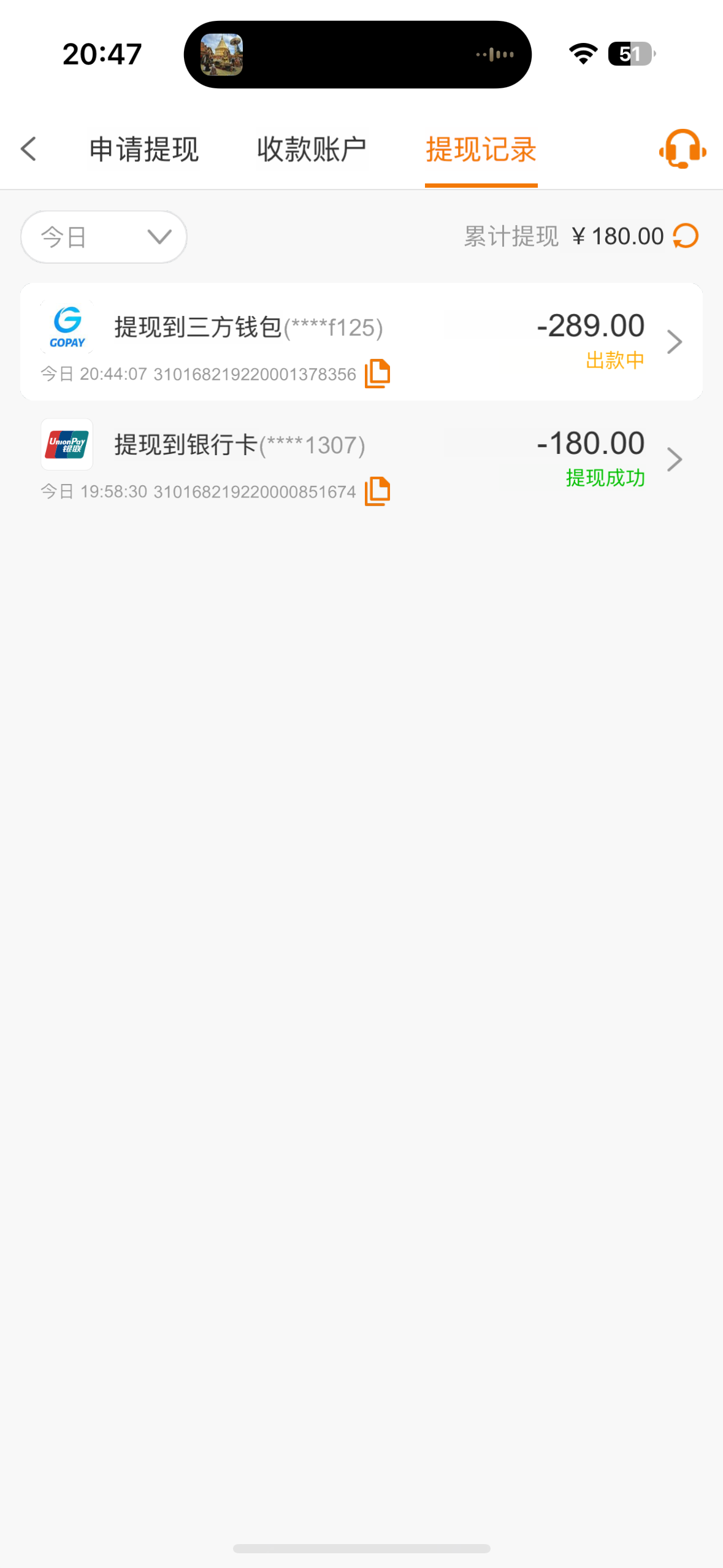
Task: Switch to the 收款账户 tab
Action: coord(312,150)
